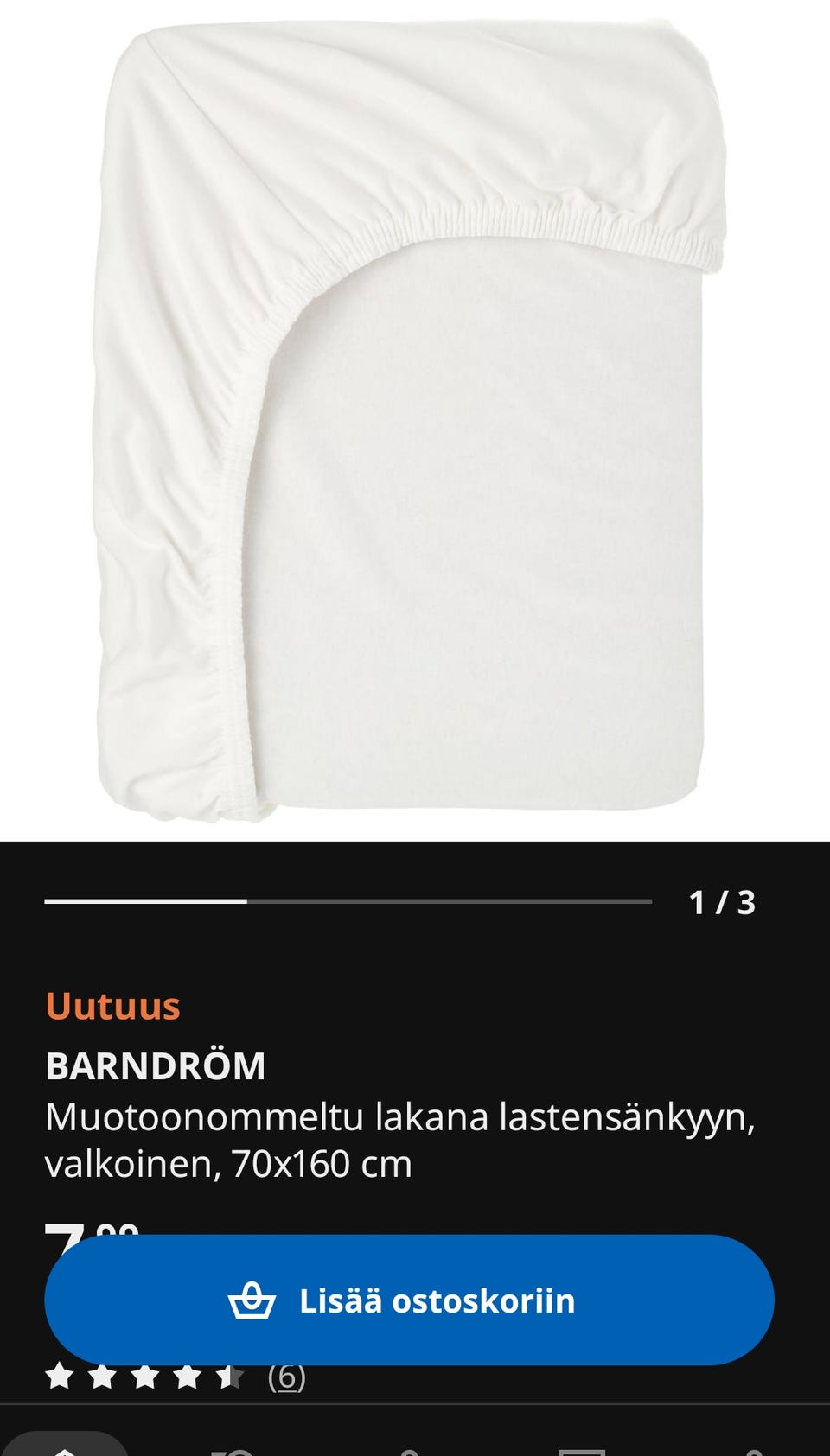Tap the image gallery progress indicator
This screenshot has height=1456, width=830.
[x=348, y=901]
